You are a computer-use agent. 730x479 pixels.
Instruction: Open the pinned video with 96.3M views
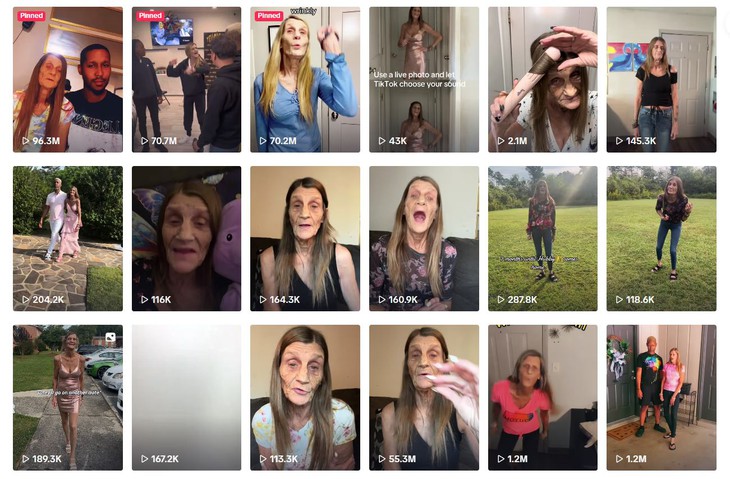[67, 80]
